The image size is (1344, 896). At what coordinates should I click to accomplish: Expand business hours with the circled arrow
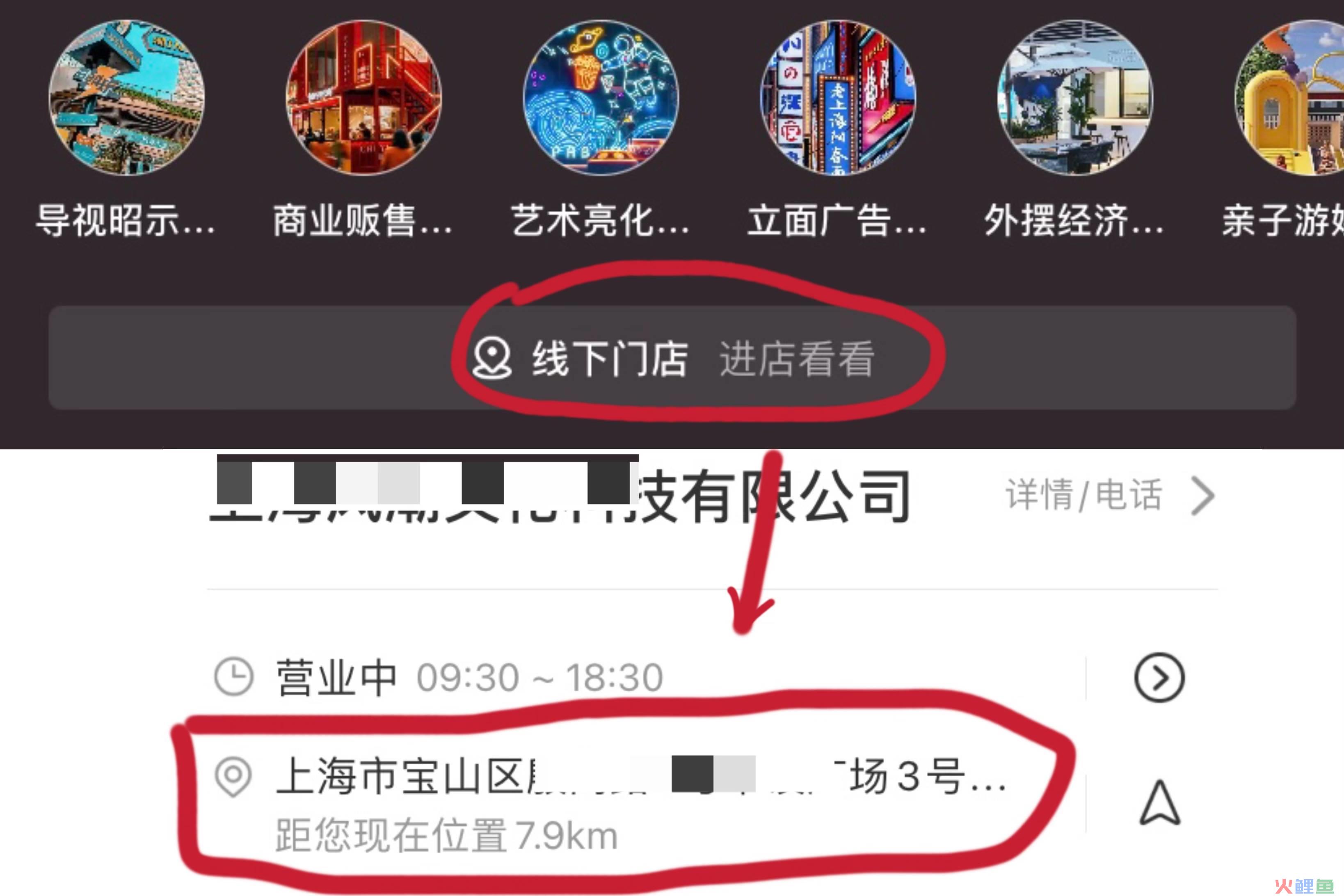[1159, 677]
